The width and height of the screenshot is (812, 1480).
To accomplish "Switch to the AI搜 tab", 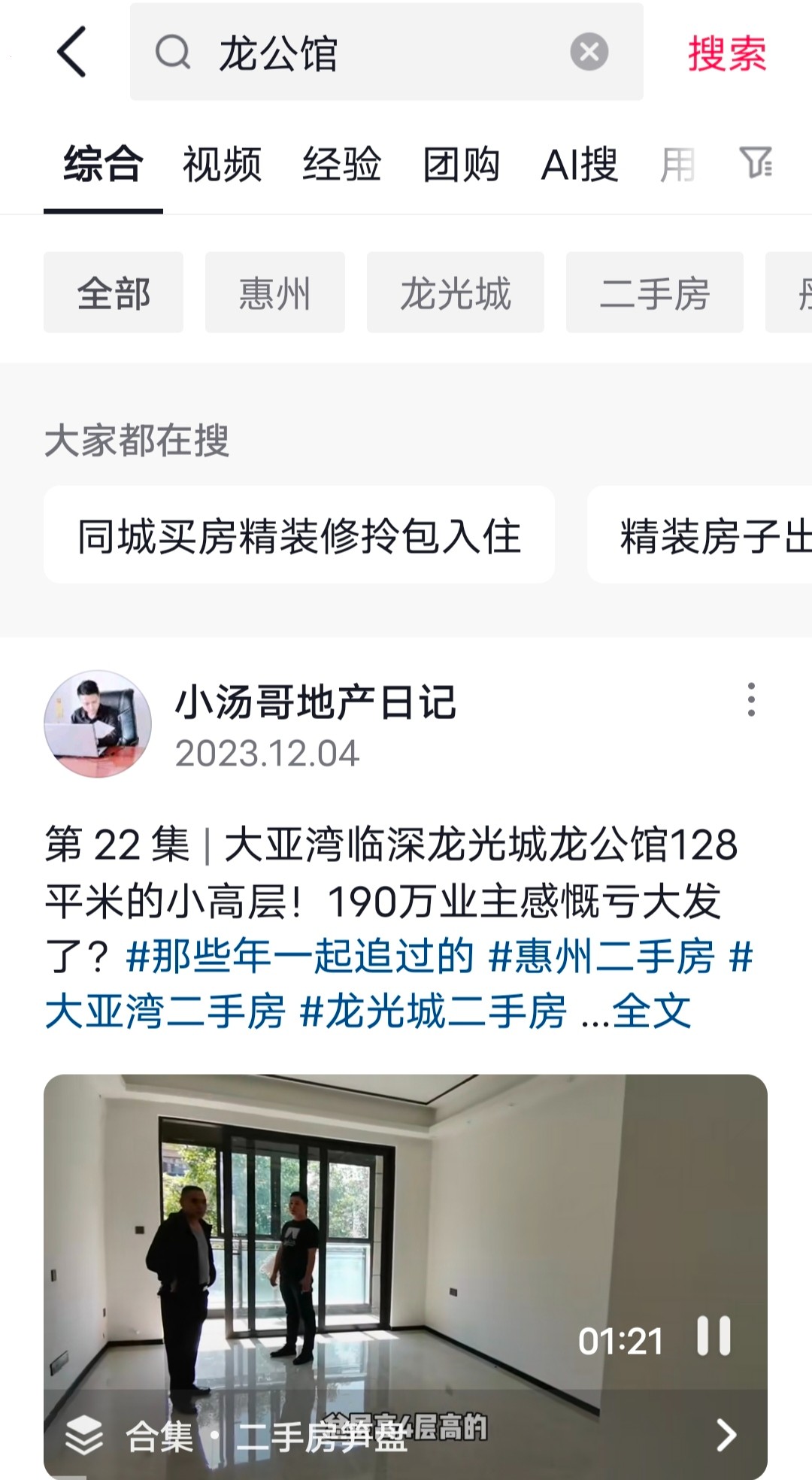I will click(579, 164).
